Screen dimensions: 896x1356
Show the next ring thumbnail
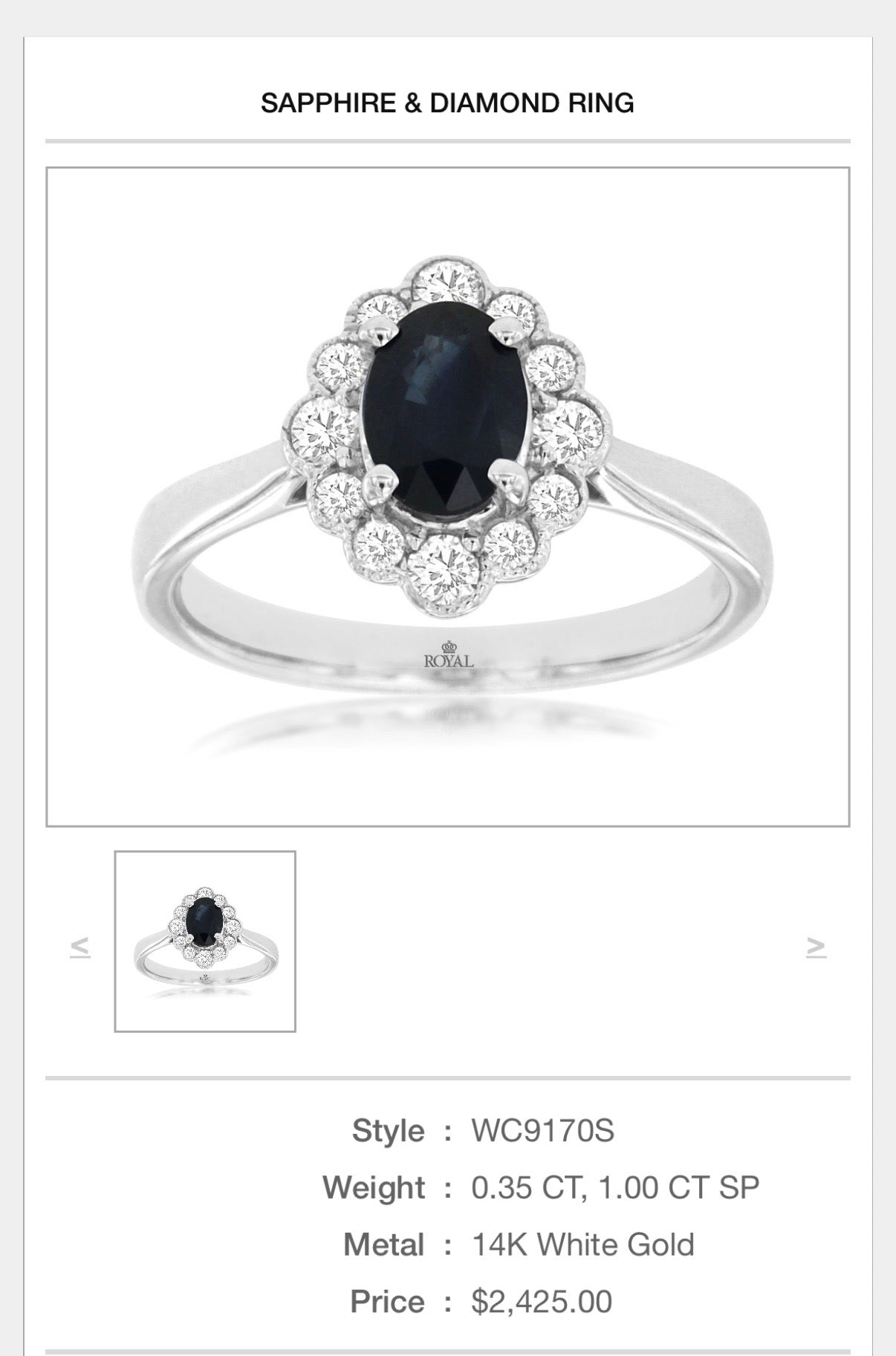pos(816,947)
